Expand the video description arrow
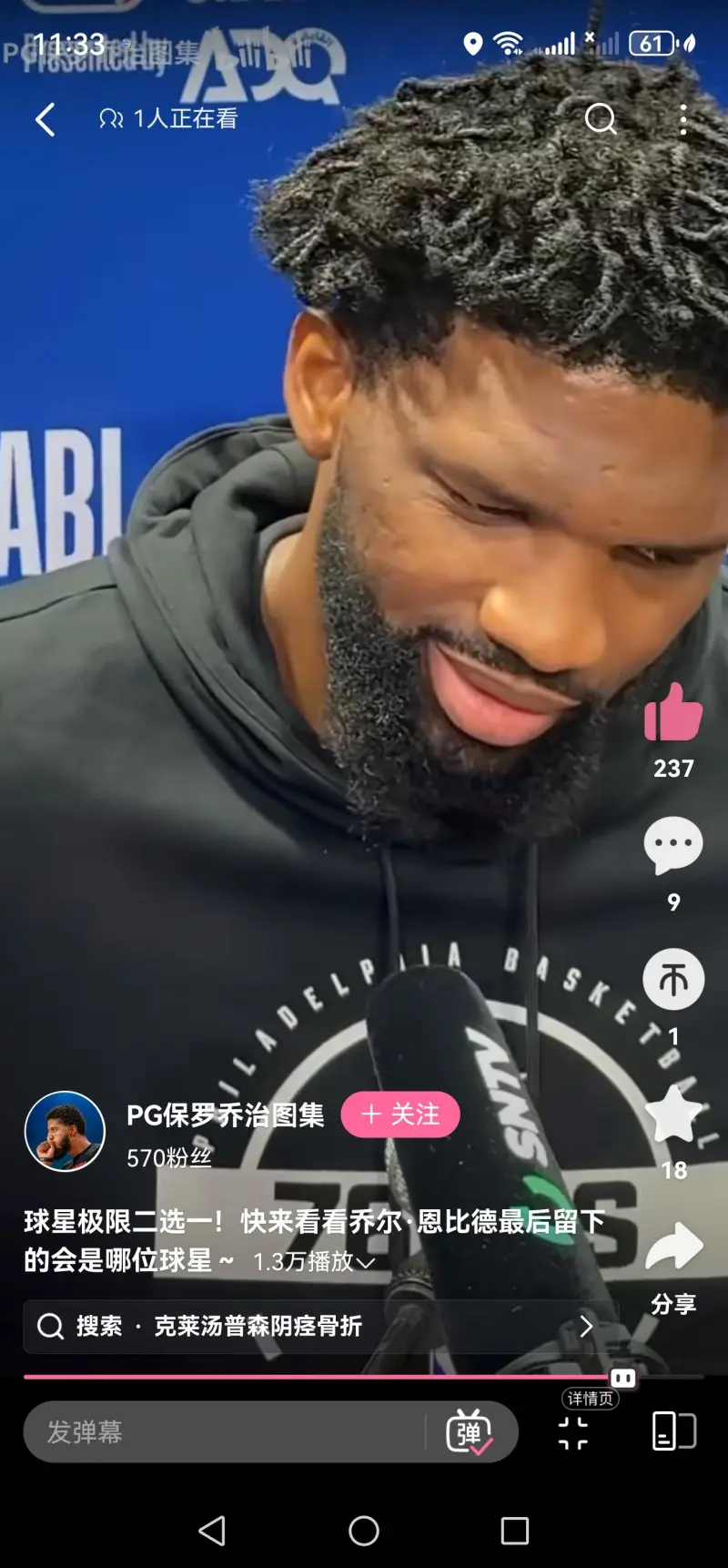 [366, 1262]
